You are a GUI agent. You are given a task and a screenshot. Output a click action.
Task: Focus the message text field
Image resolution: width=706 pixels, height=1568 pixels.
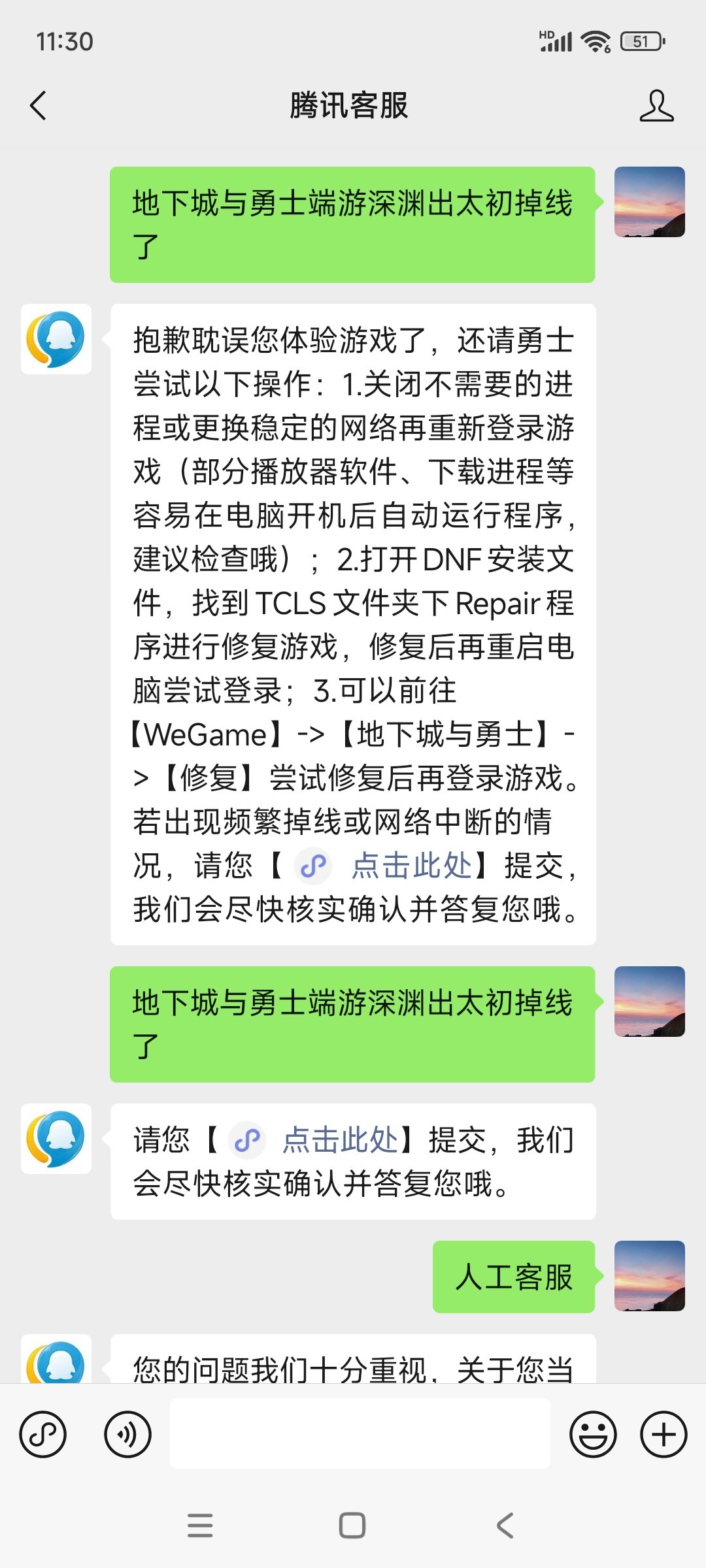pyautogui.click(x=360, y=1434)
